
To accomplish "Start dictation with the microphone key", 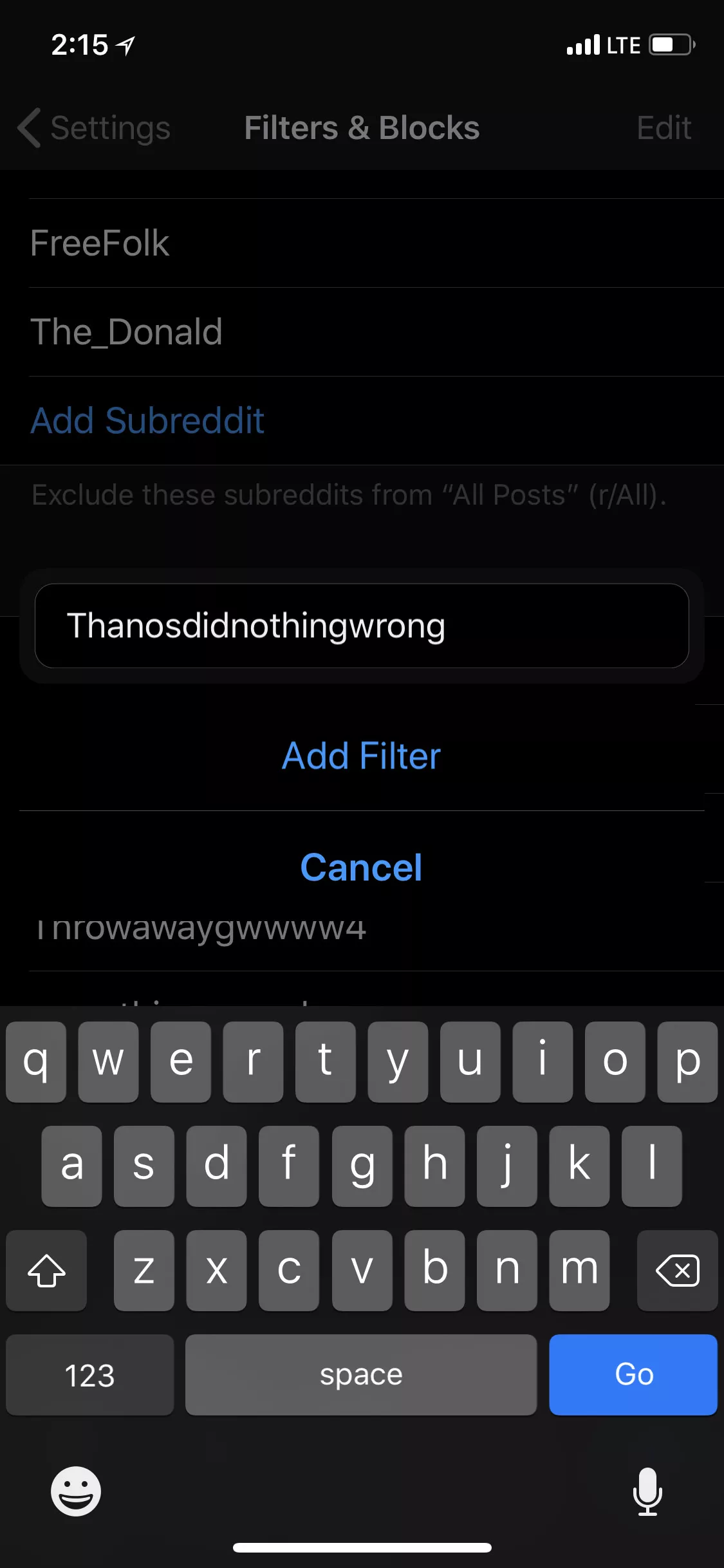I will click(x=647, y=1491).
